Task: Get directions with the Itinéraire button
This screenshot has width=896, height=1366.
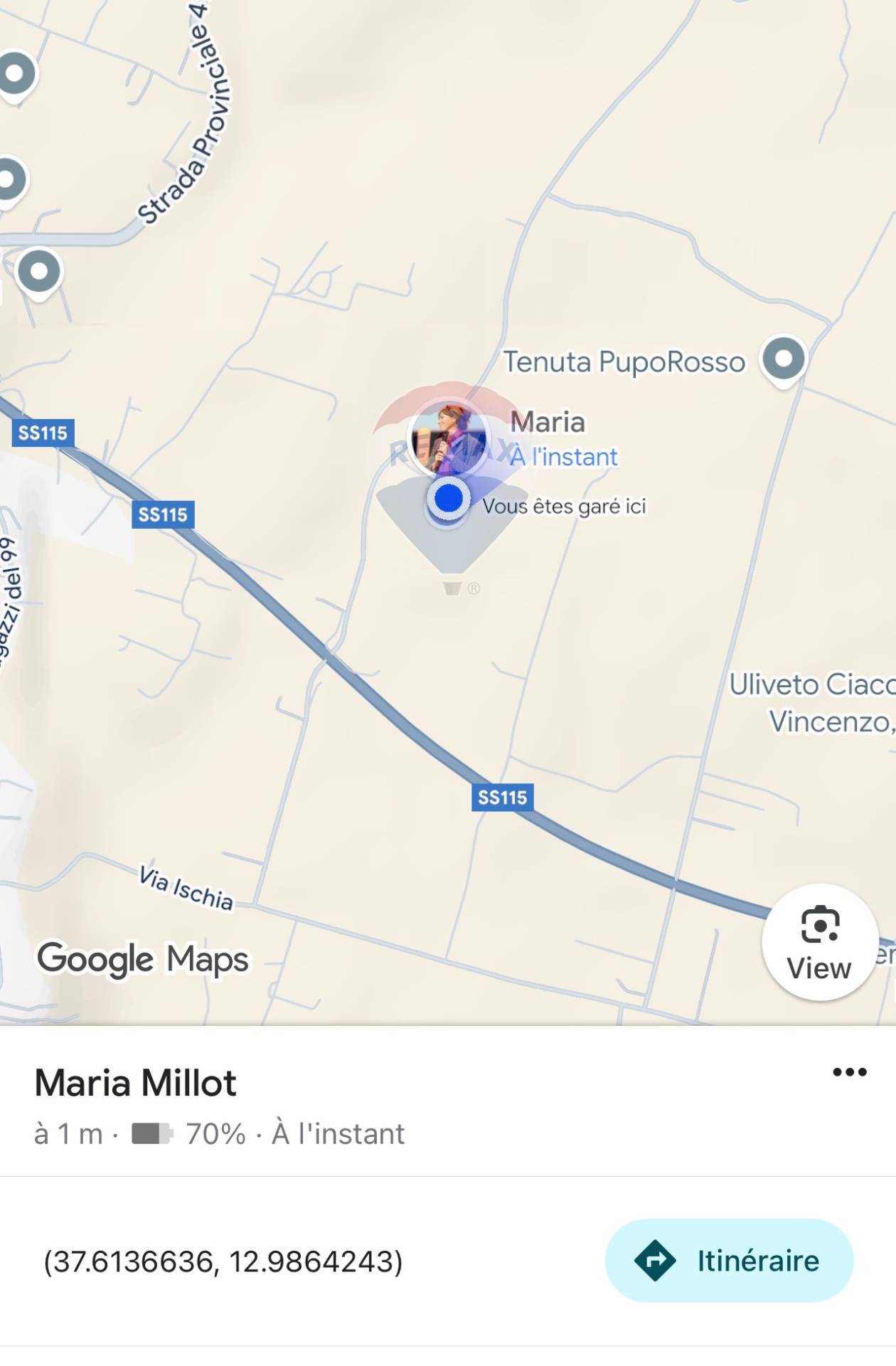Action: (x=729, y=1261)
